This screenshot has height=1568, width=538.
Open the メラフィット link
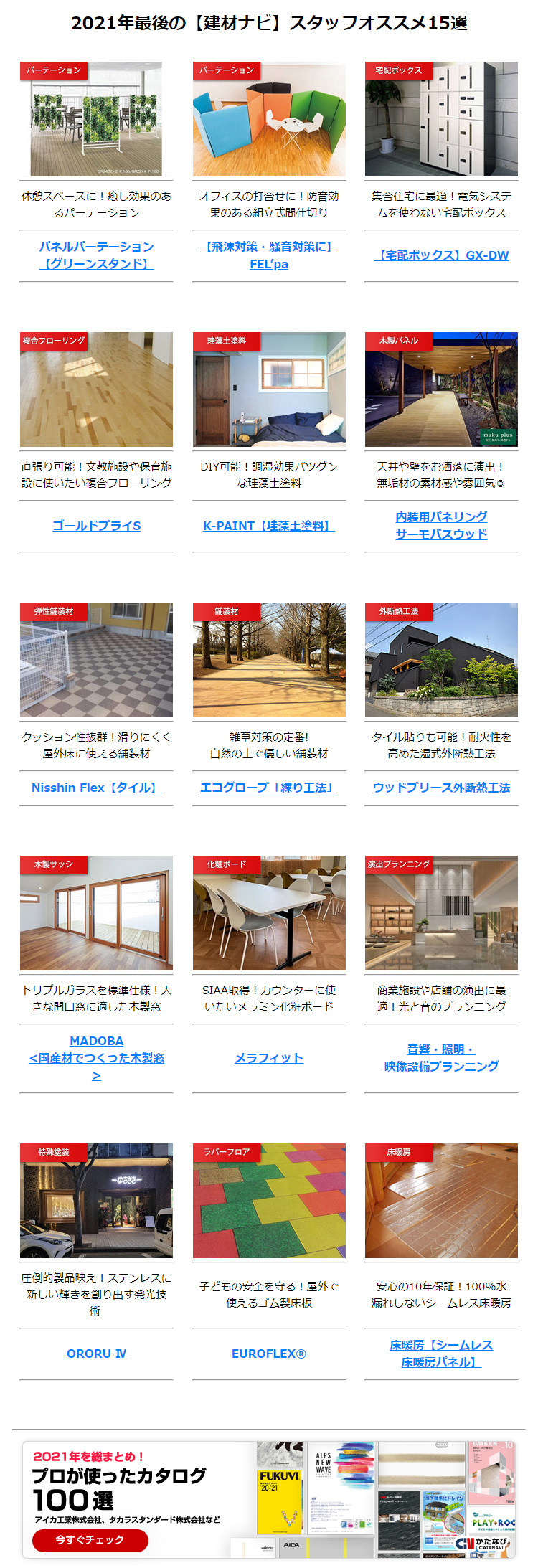(269, 1058)
